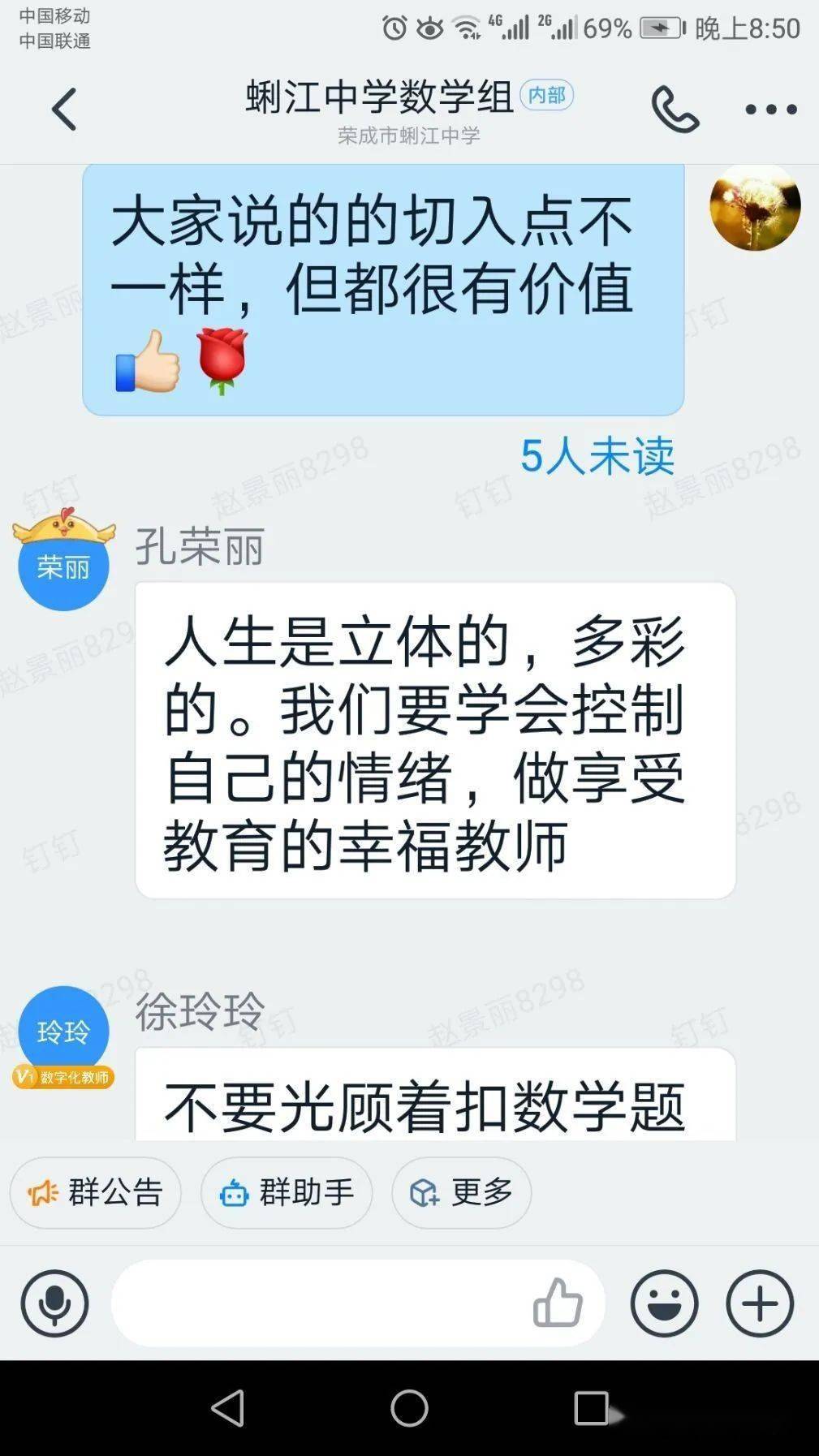View who hasn't read: 5人未读

click(x=597, y=455)
